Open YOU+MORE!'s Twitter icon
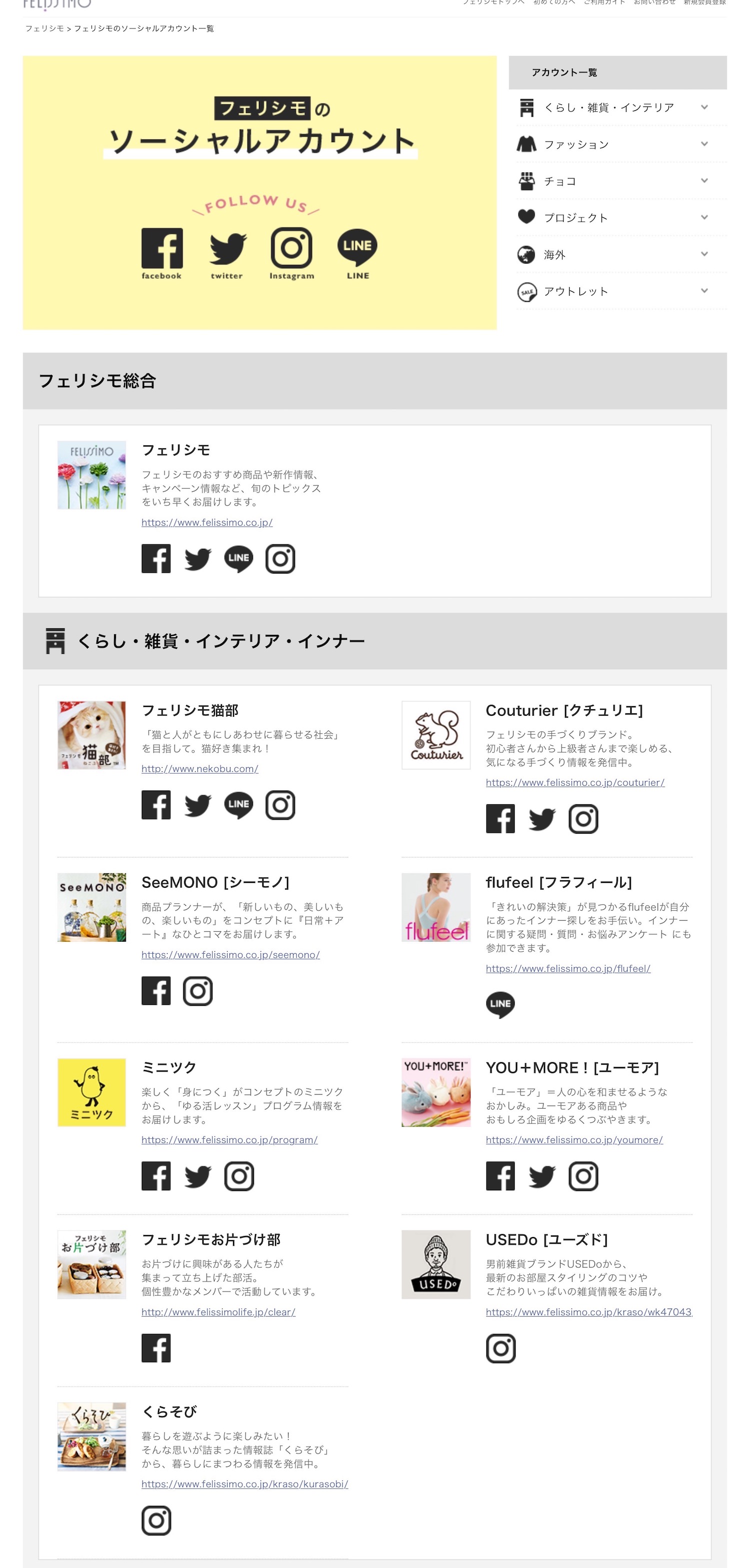This screenshot has width=750, height=1568. tap(541, 1176)
